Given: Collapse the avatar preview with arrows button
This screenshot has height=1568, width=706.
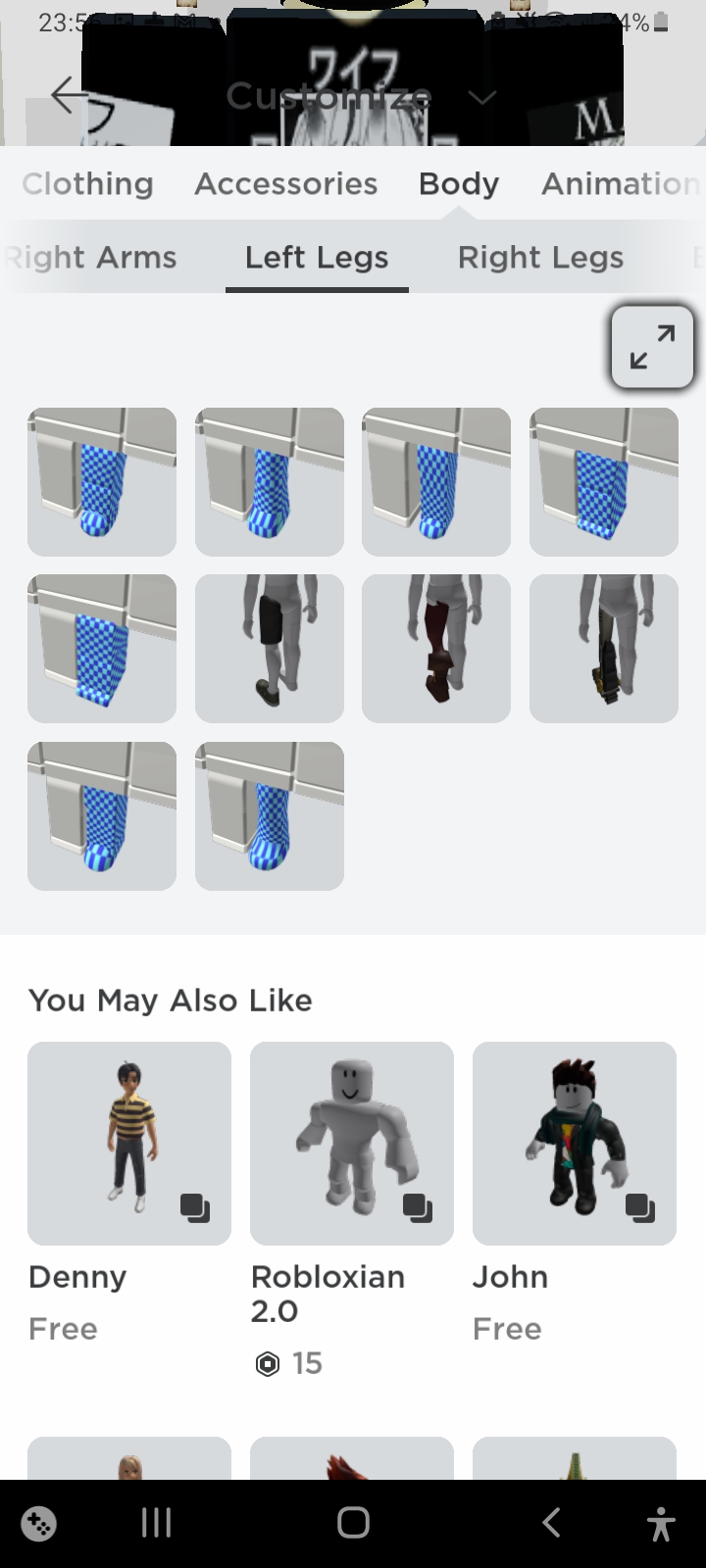Looking at the screenshot, I should [x=652, y=347].
